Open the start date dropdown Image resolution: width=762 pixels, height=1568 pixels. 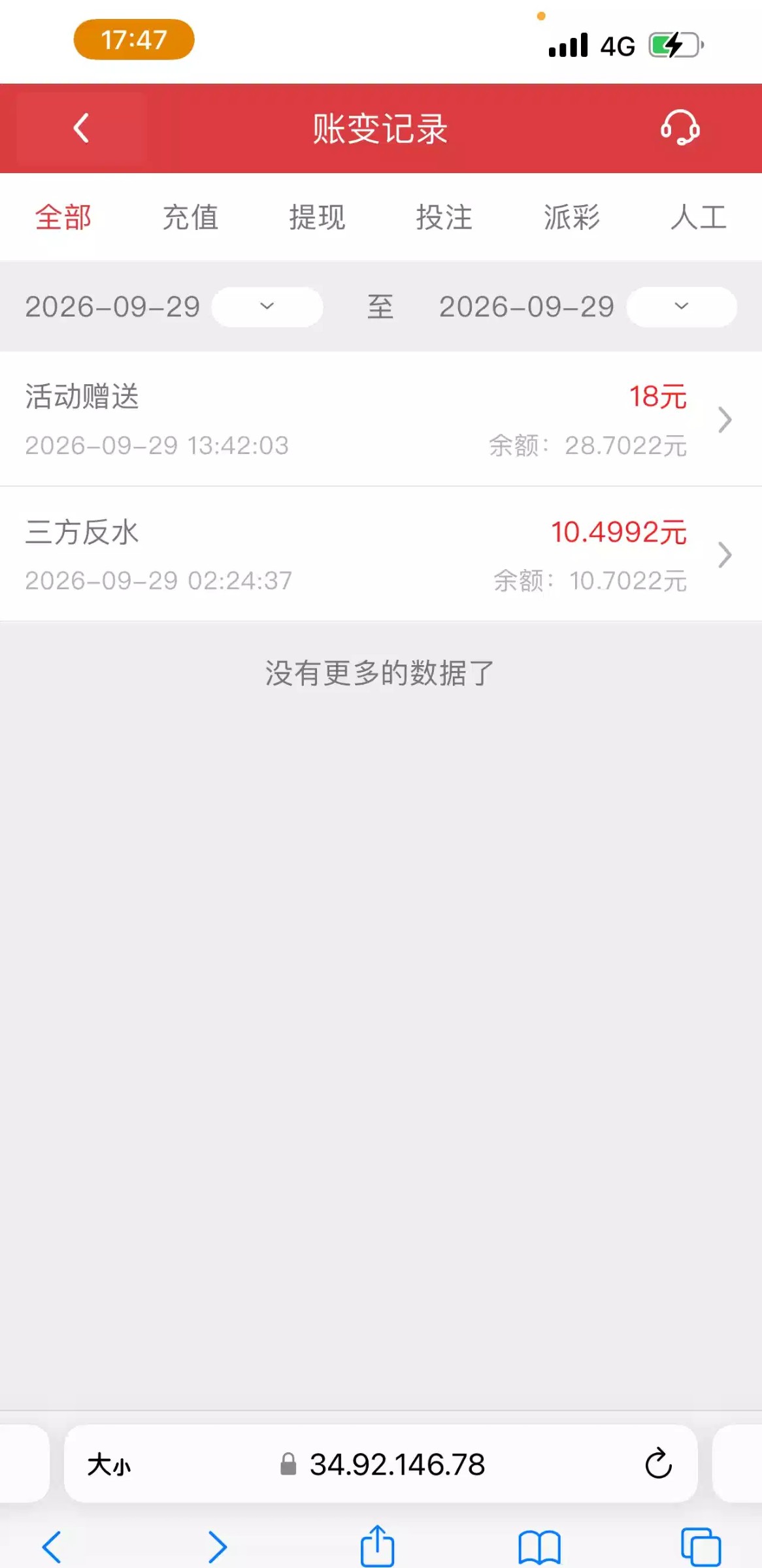[x=267, y=306]
